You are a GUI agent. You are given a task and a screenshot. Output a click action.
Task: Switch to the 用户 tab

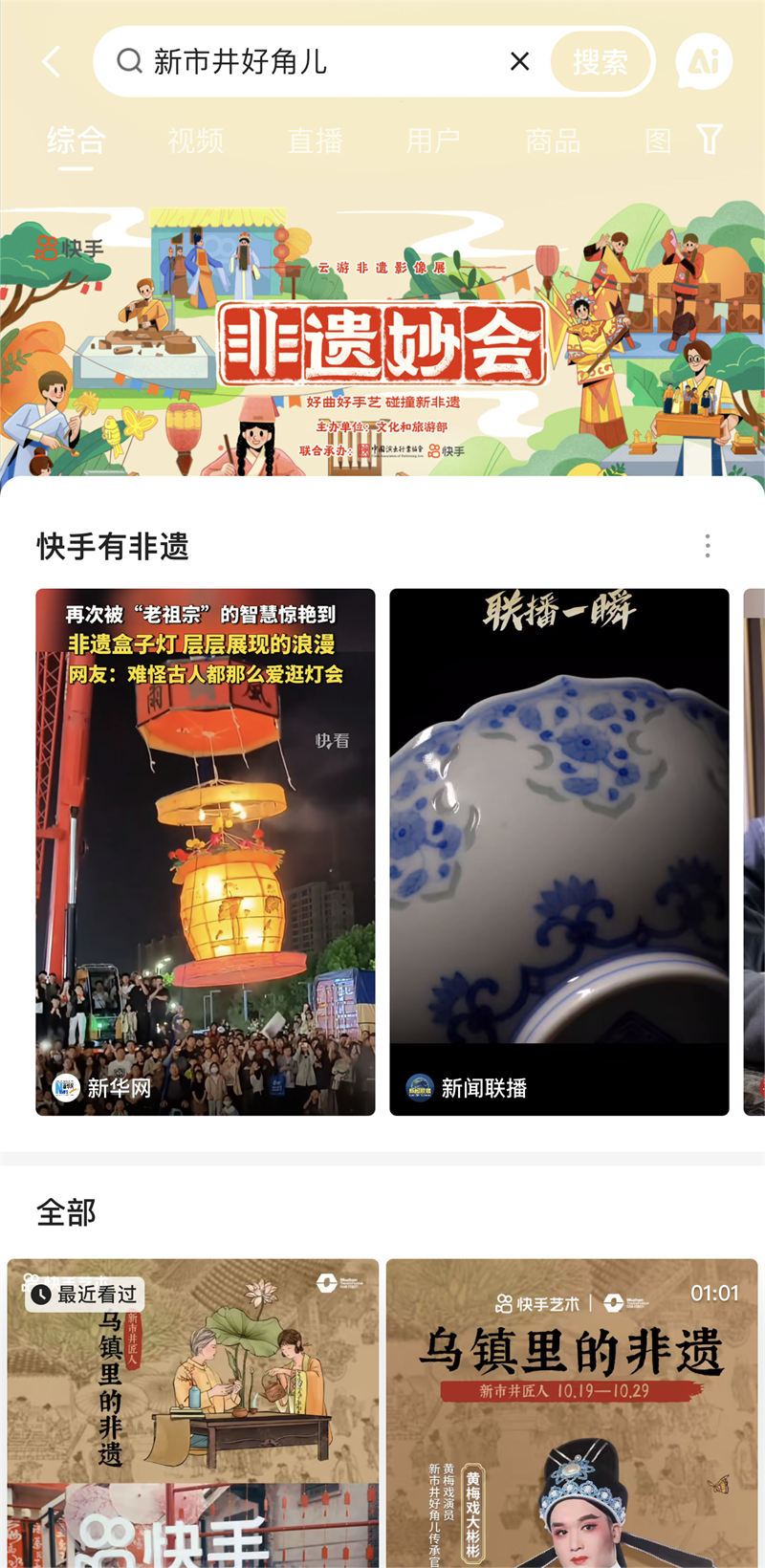[434, 142]
